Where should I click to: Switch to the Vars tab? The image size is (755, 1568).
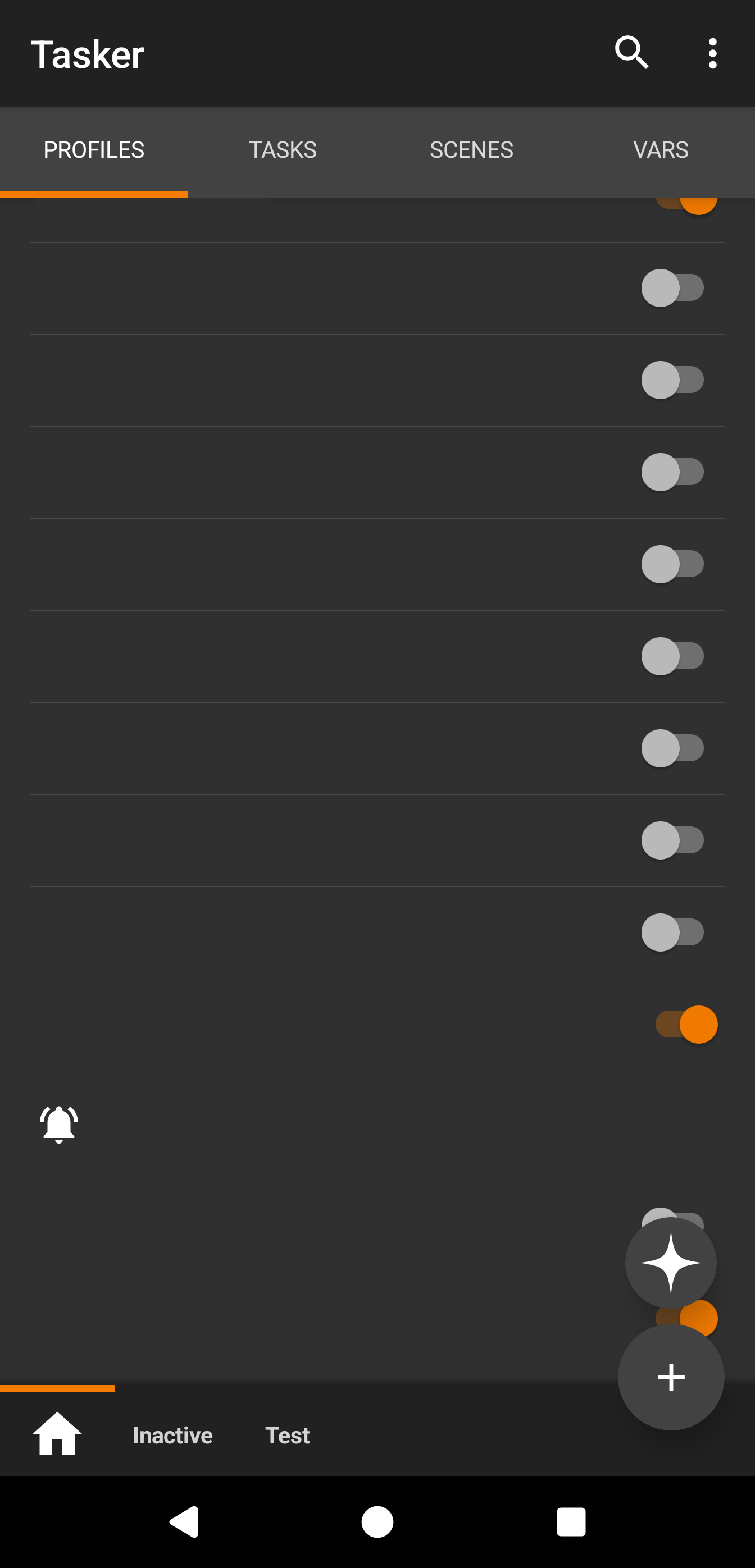coord(661,150)
